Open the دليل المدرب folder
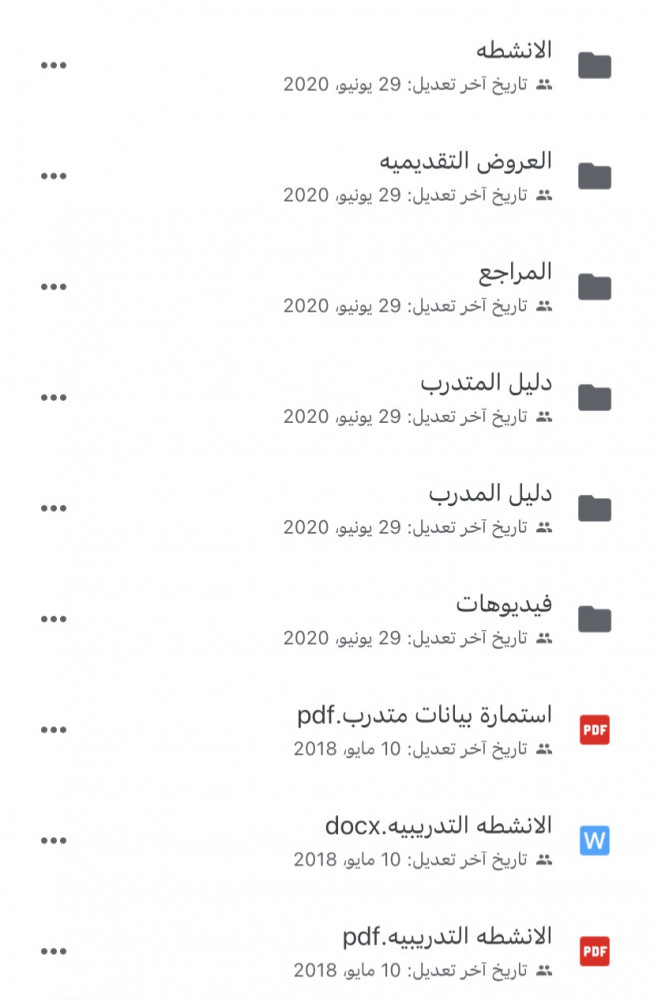Screen dimensions: 654x1000 click(x=491, y=494)
